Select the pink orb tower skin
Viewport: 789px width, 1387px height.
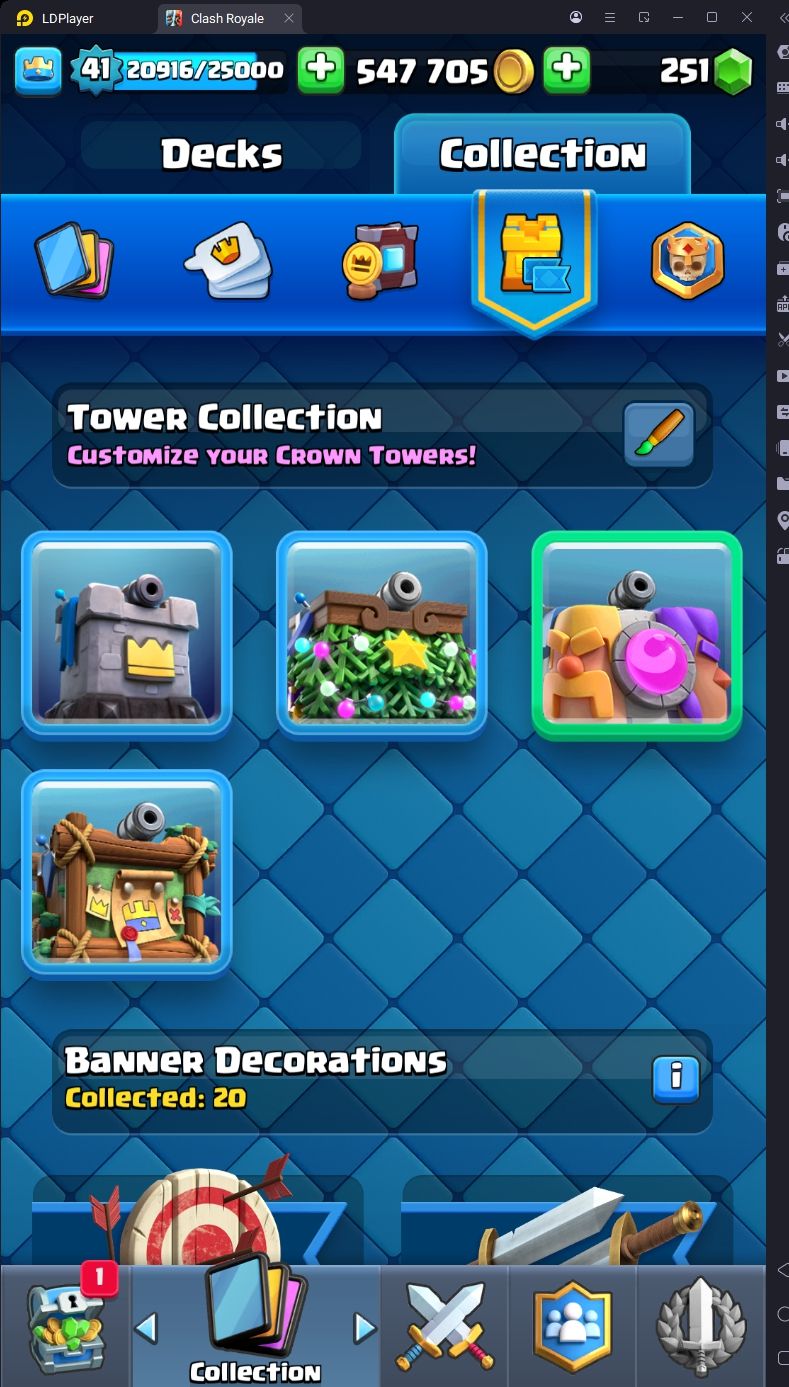[636, 634]
